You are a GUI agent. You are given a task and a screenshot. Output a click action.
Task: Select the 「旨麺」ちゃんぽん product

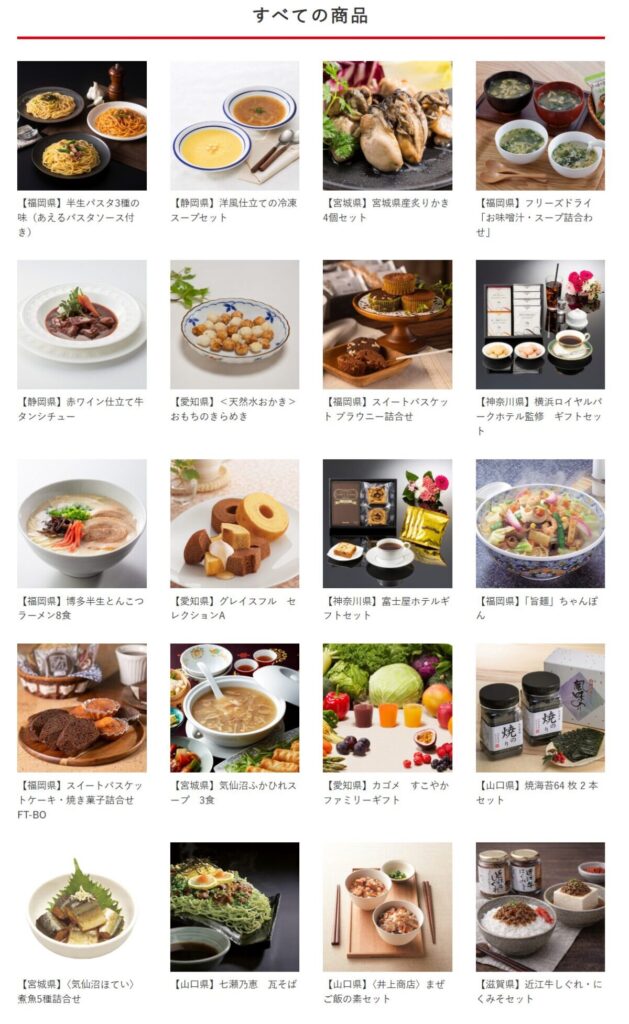tap(540, 523)
